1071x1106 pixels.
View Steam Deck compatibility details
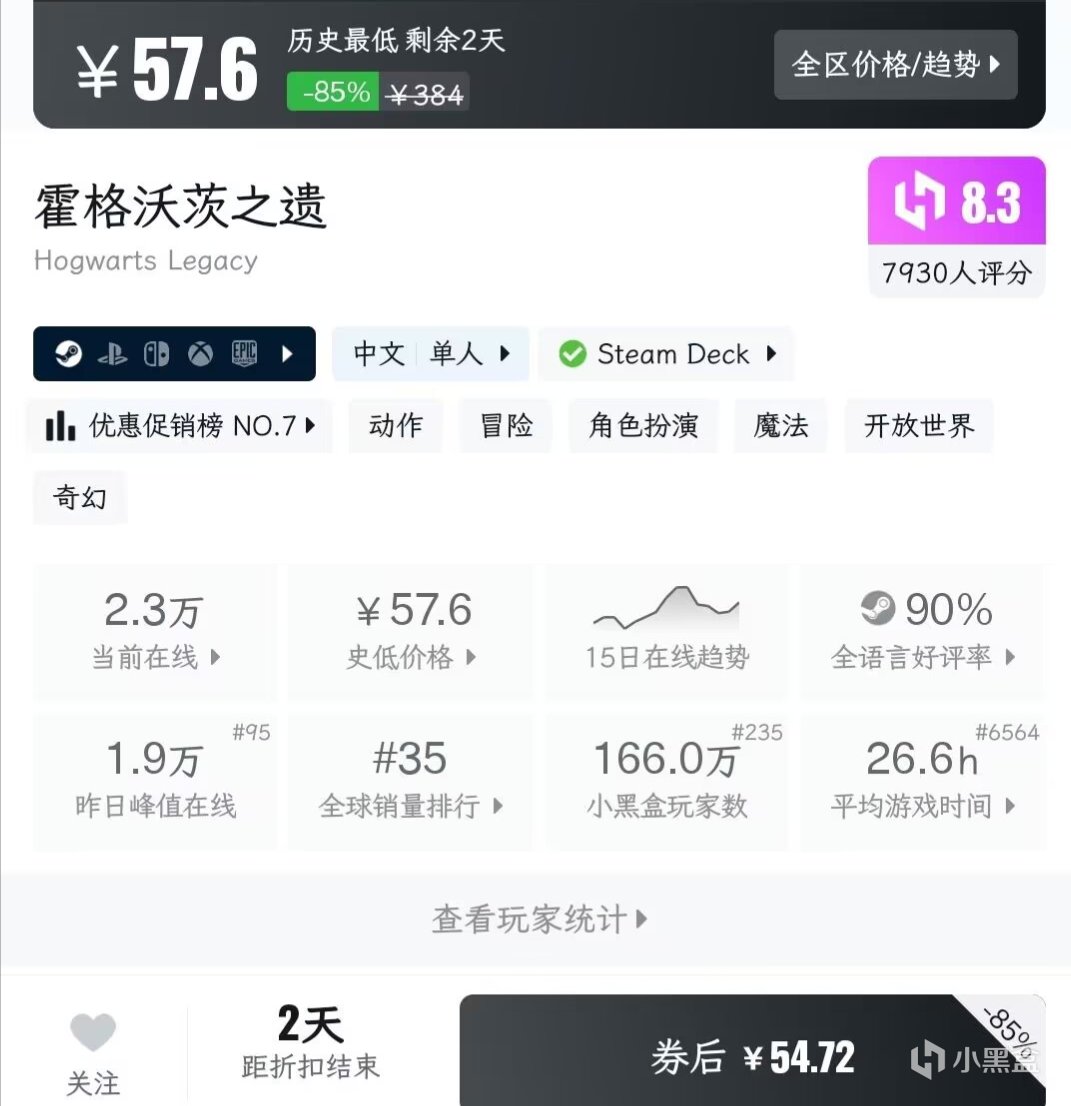coord(667,354)
